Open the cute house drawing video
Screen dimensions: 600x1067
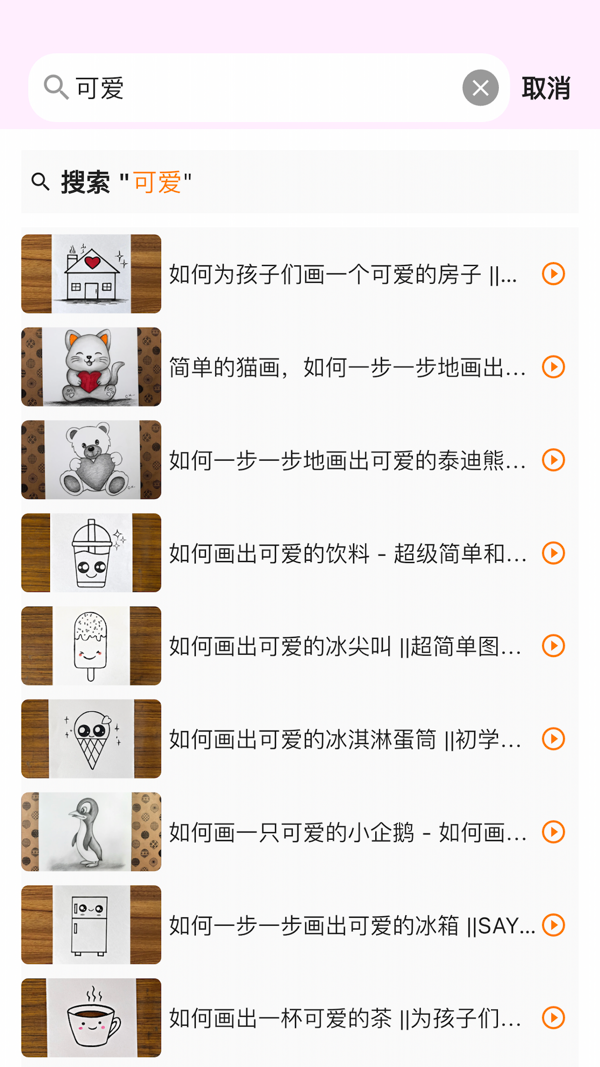342,274
